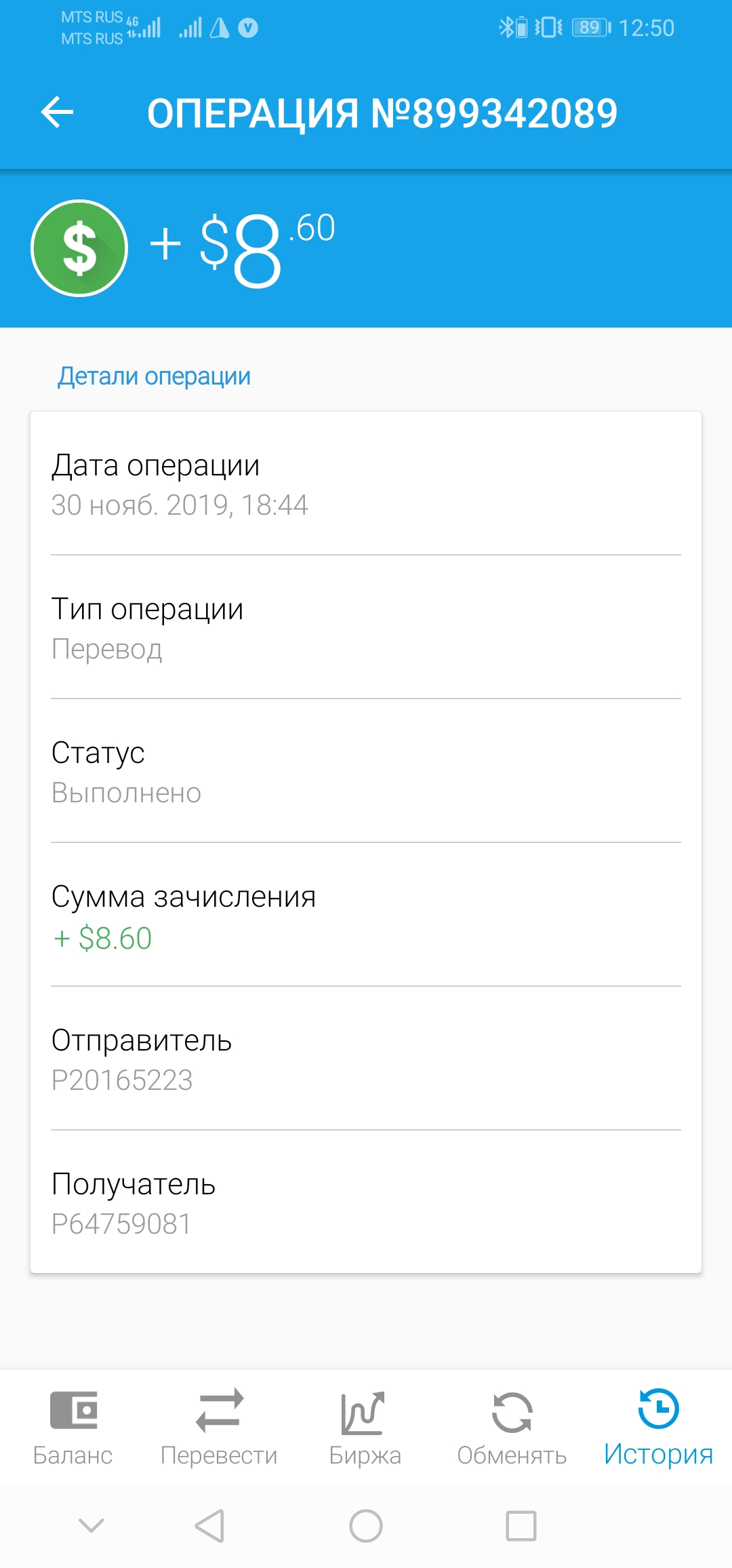Tap the system back triangle button
Viewport: 732px width, 1568px height.
click(209, 1526)
